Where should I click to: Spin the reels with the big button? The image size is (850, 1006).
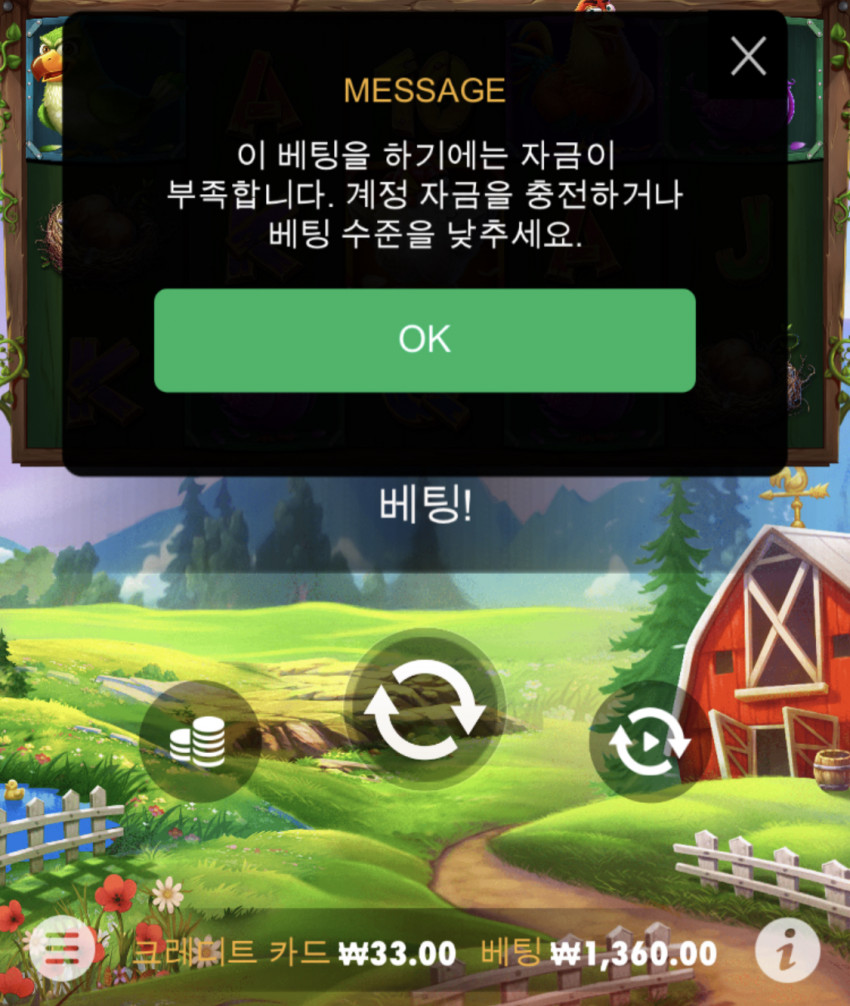tap(424, 708)
